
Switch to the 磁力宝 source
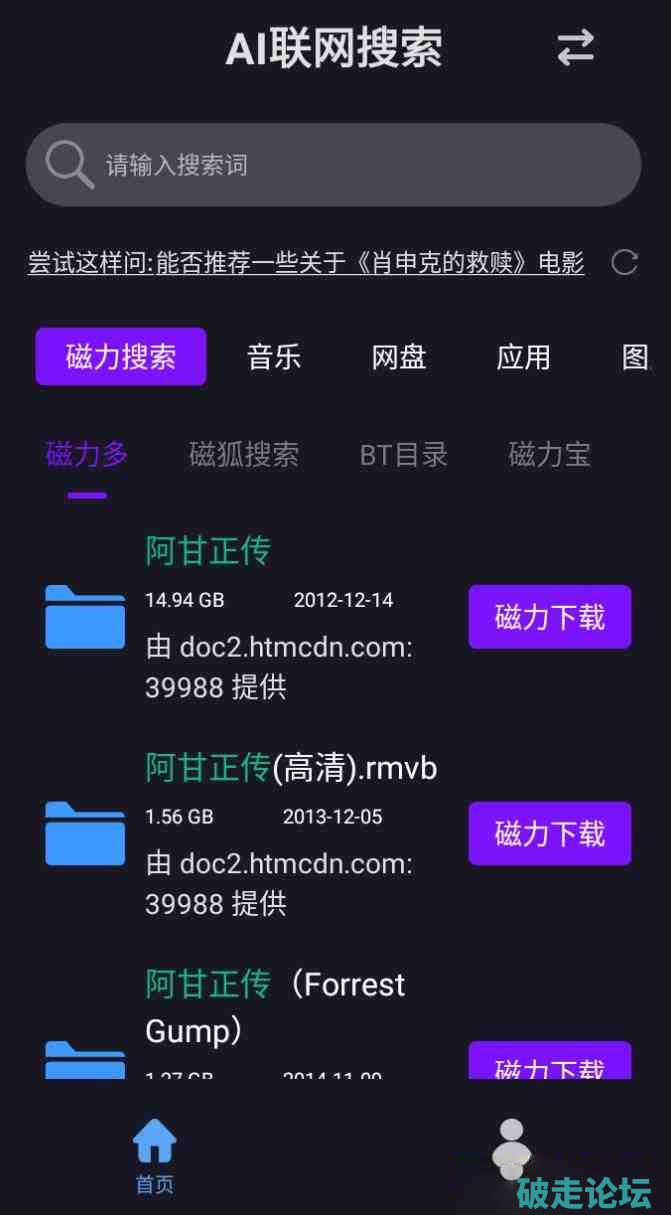tap(549, 455)
